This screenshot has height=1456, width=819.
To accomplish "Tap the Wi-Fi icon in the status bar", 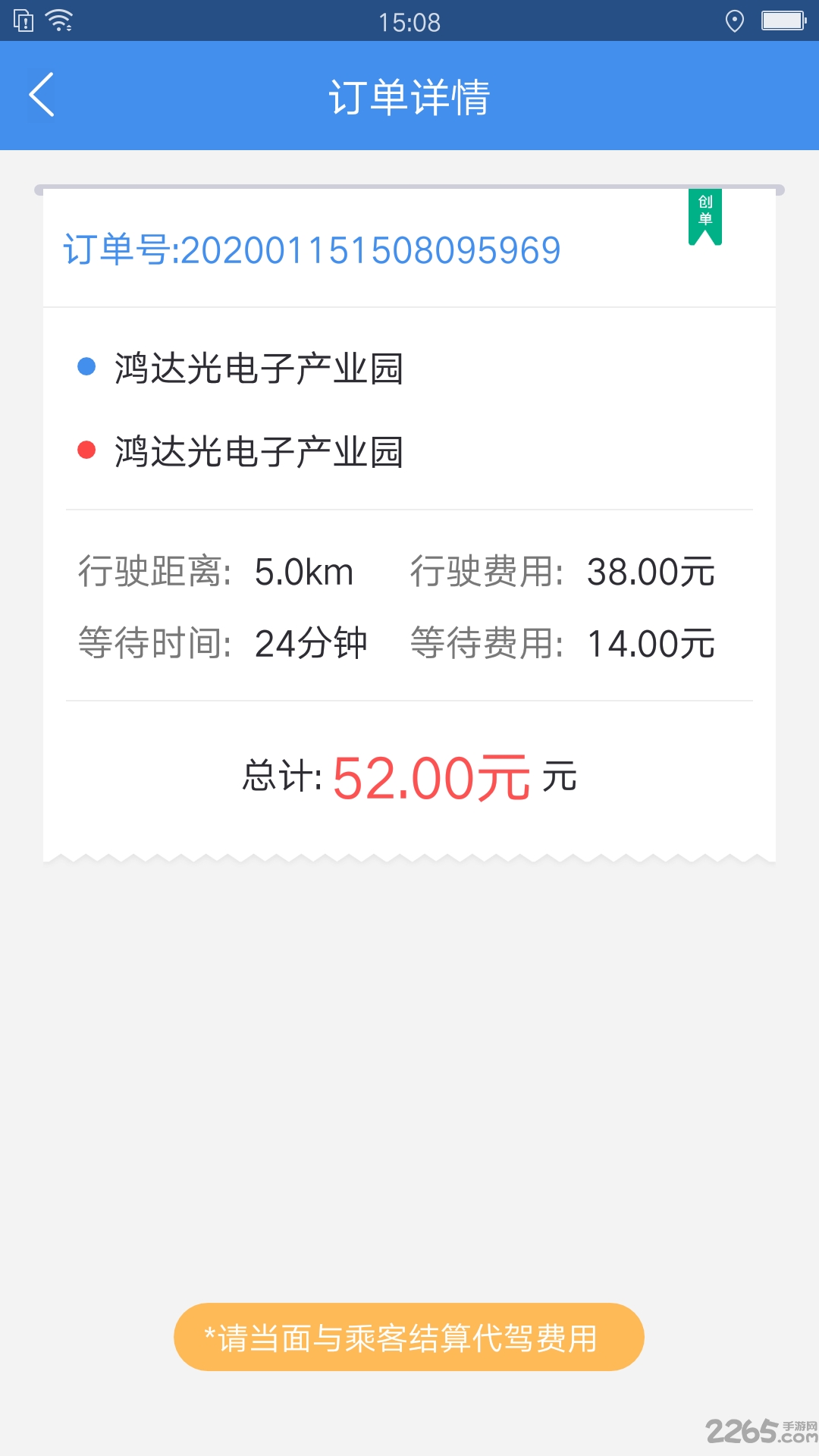I will coord(58,20).
